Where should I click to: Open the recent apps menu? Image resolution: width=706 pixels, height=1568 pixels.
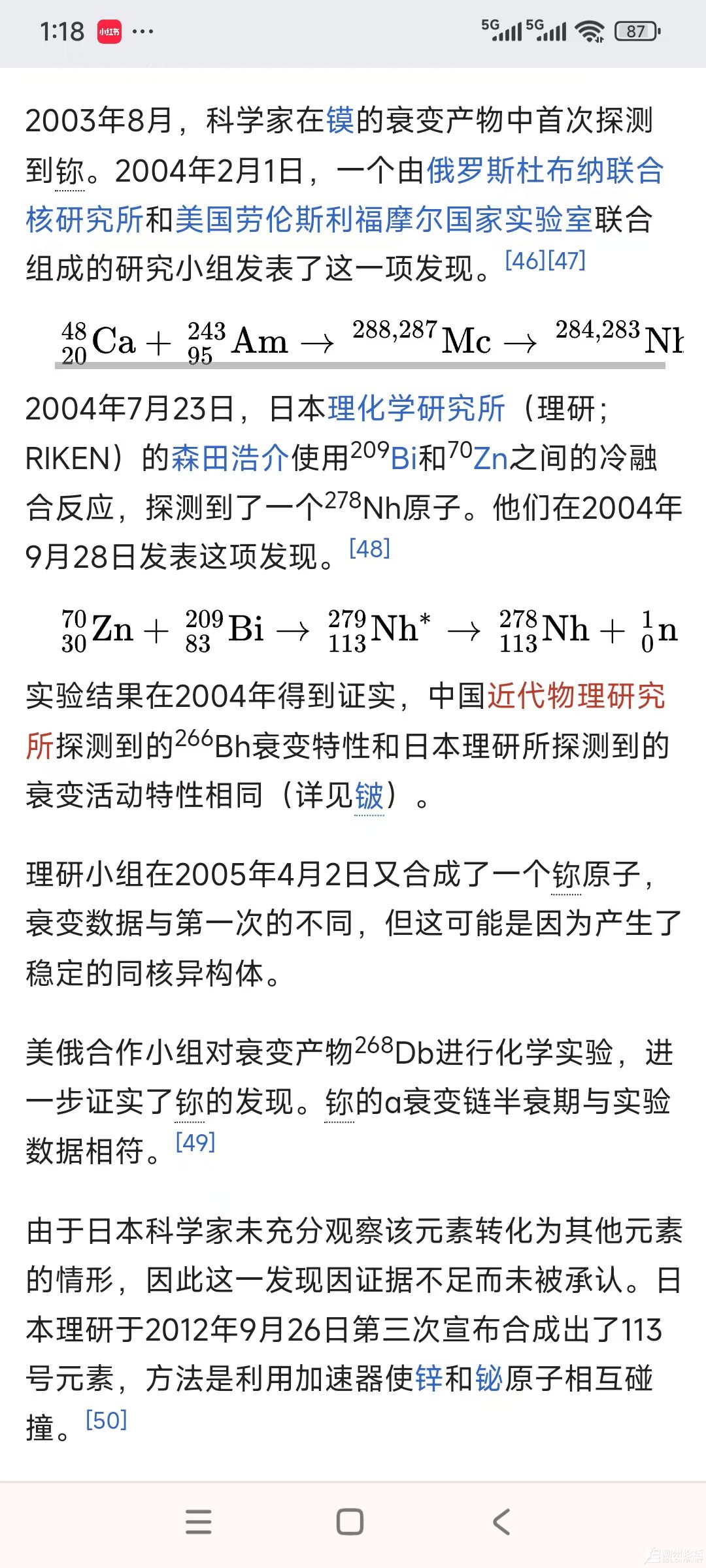coord(199,1522)
